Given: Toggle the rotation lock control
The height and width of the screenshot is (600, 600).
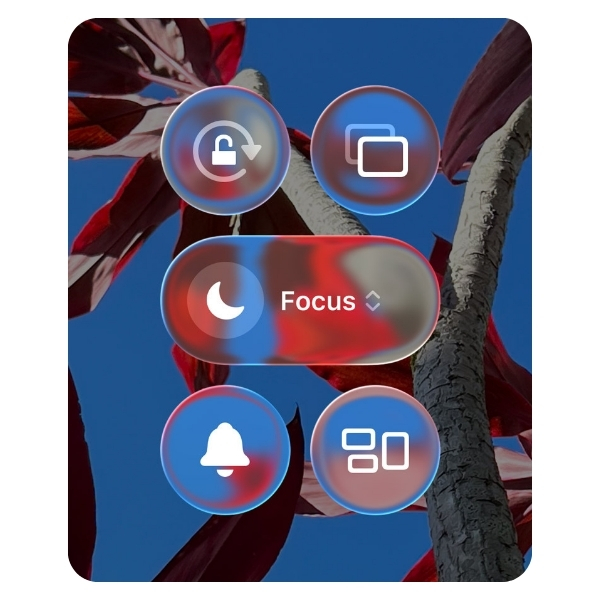Looking at the screenshot, I should [225, 151].
